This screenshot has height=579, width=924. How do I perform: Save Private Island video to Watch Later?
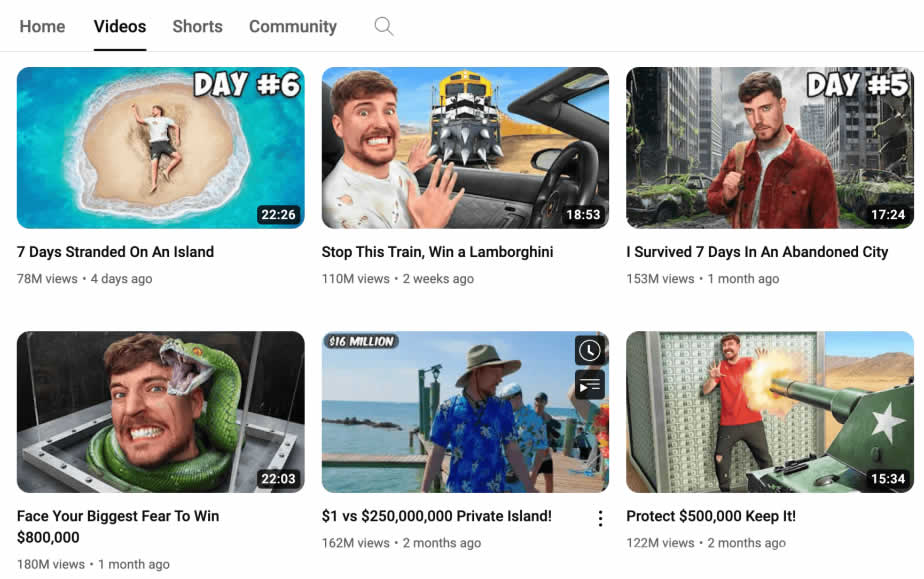[590, 350]
